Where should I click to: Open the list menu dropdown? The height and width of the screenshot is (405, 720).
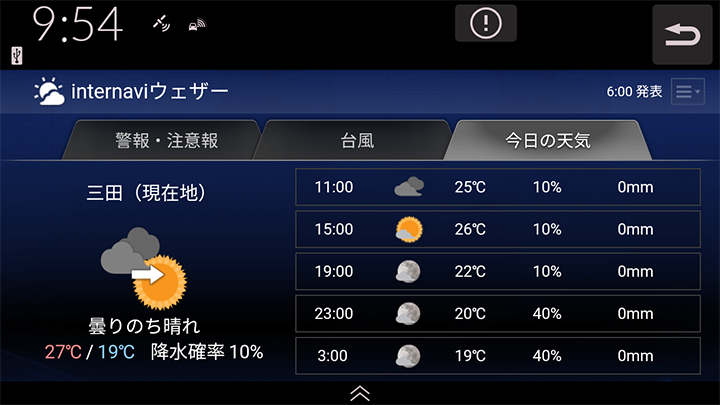(688, 92)
